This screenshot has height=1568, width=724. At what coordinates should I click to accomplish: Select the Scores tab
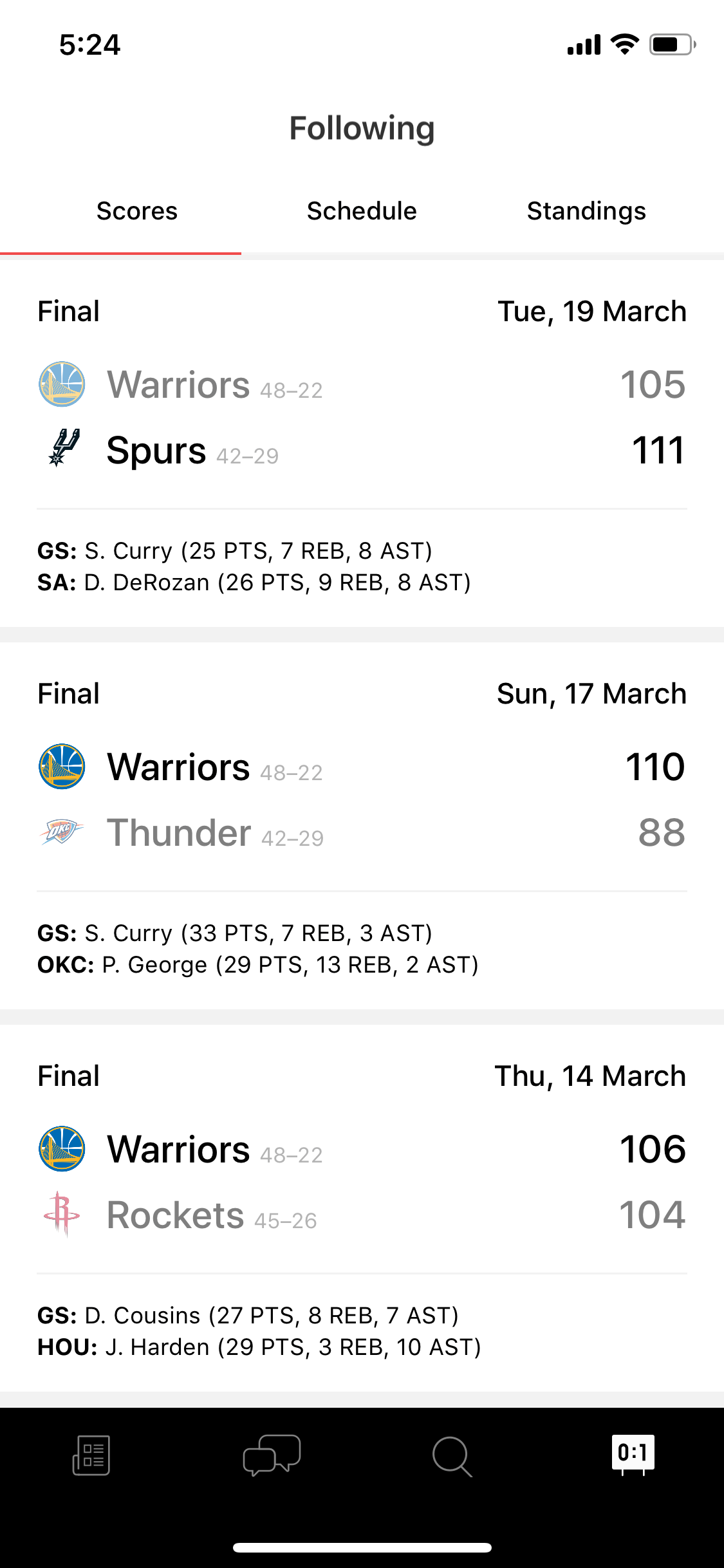pos(136,211)
